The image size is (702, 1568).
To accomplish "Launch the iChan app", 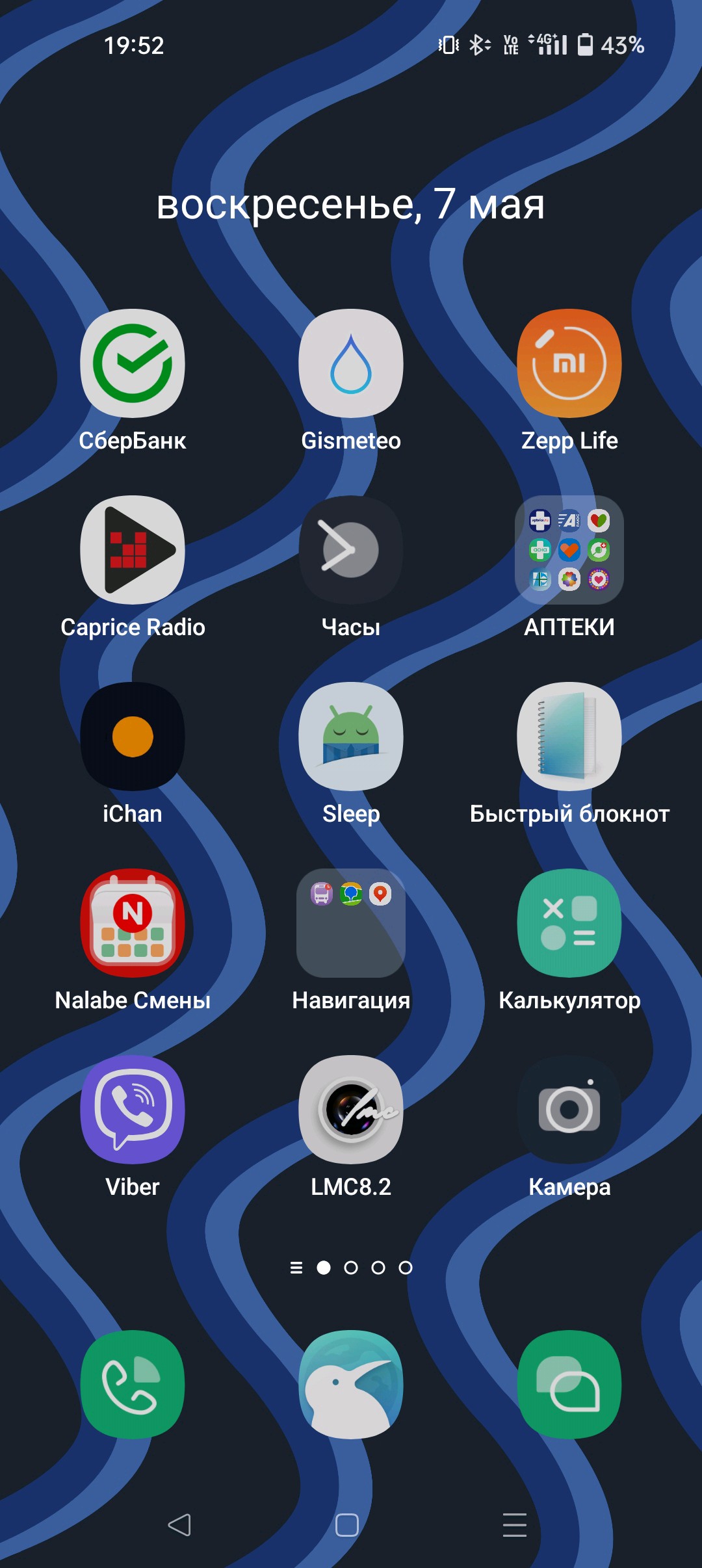I will pyautogui.click(x=133, y=737).
